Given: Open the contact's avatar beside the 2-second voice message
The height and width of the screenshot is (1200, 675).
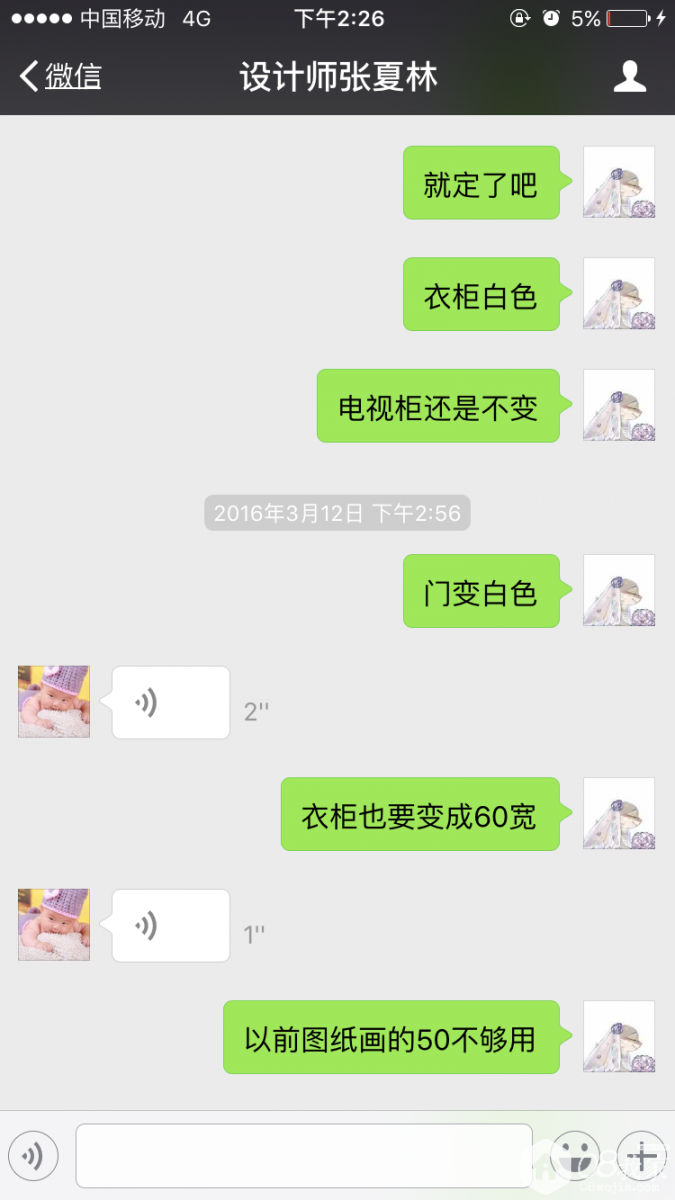Looking at the screenshot, I should coord(54,702).
